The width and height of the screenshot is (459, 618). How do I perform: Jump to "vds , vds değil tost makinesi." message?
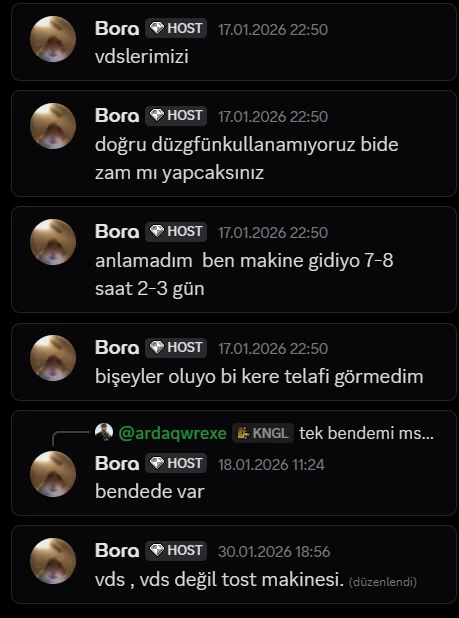pos(234,564)
